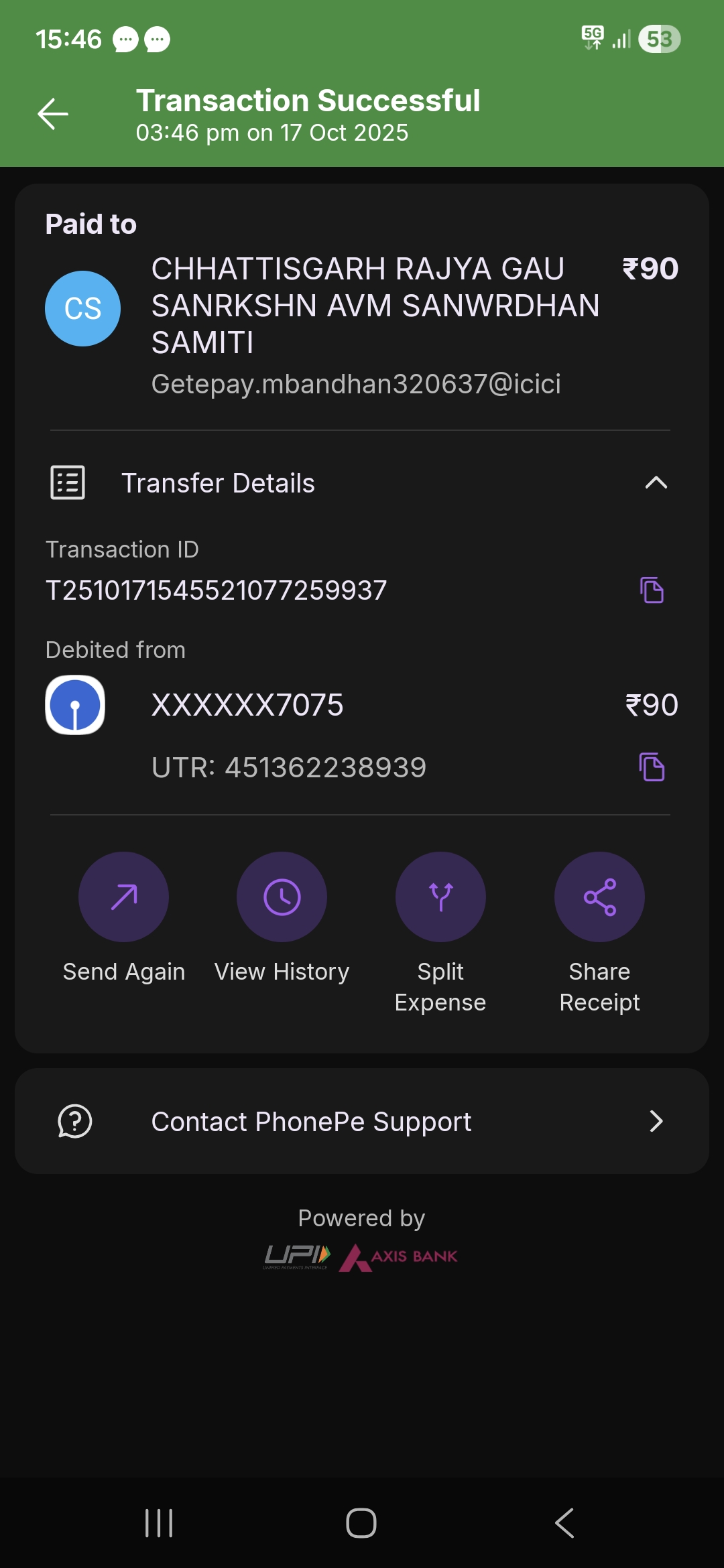This screenshot has width=724, height=1568.
Task: Open recent apps from the navigation bar
Action: (x=159, y=1523)
